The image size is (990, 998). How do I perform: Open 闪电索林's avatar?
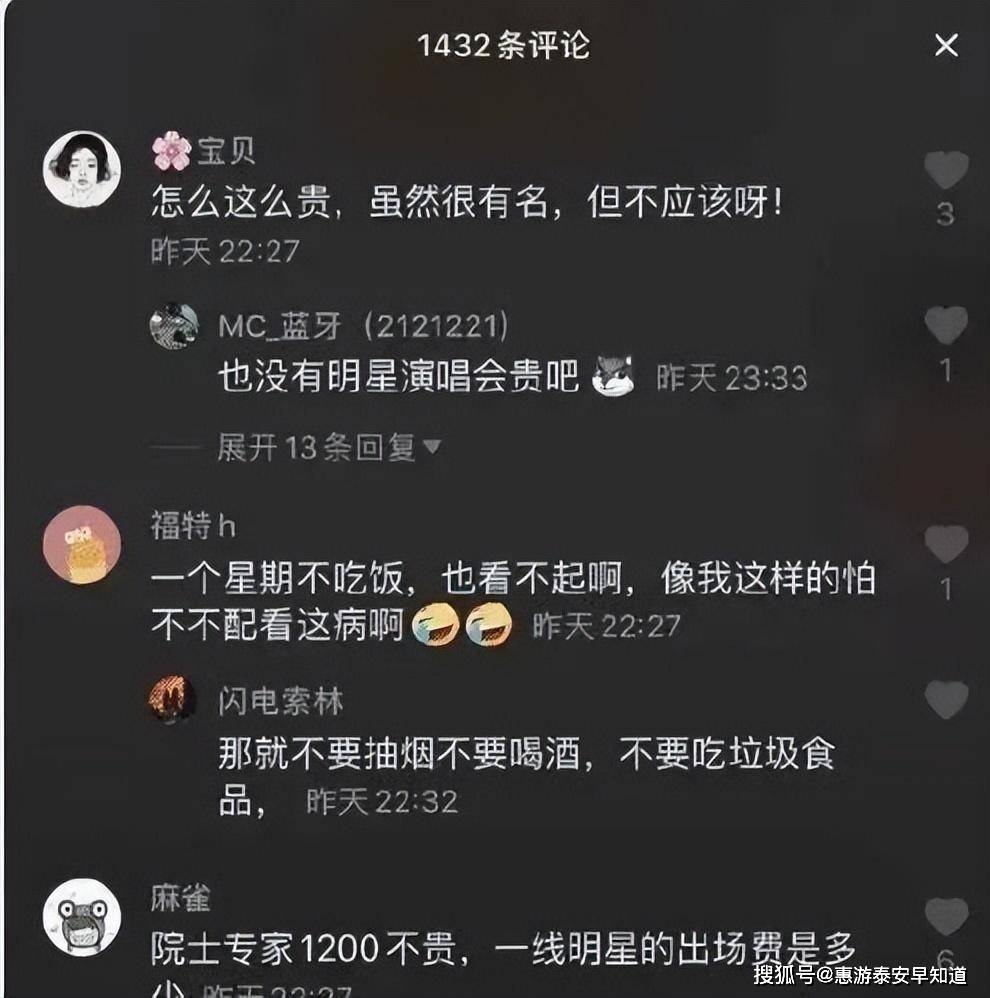click(172, 700)
